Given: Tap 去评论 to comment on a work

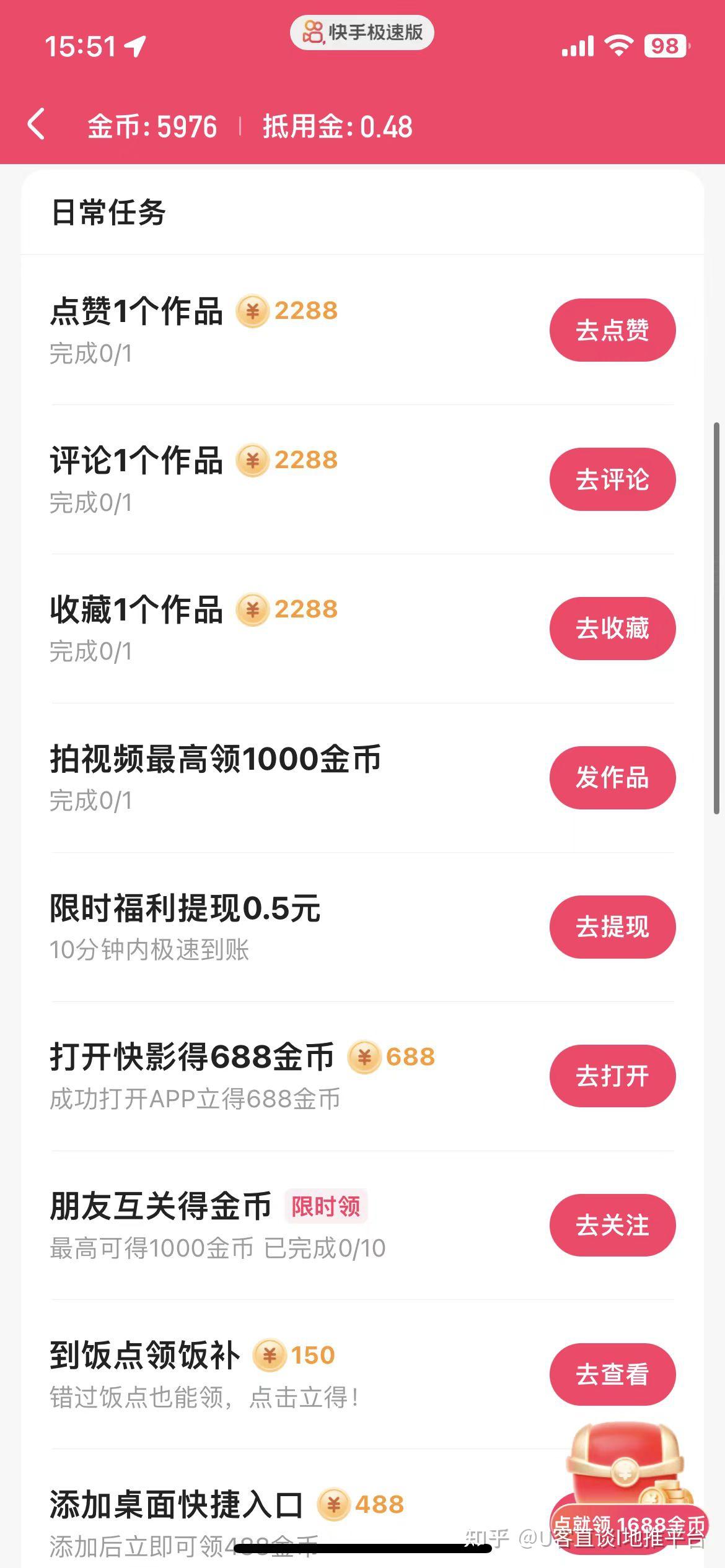Looking at the screenshot, I should pyautogui.click(x=612, y=479).
